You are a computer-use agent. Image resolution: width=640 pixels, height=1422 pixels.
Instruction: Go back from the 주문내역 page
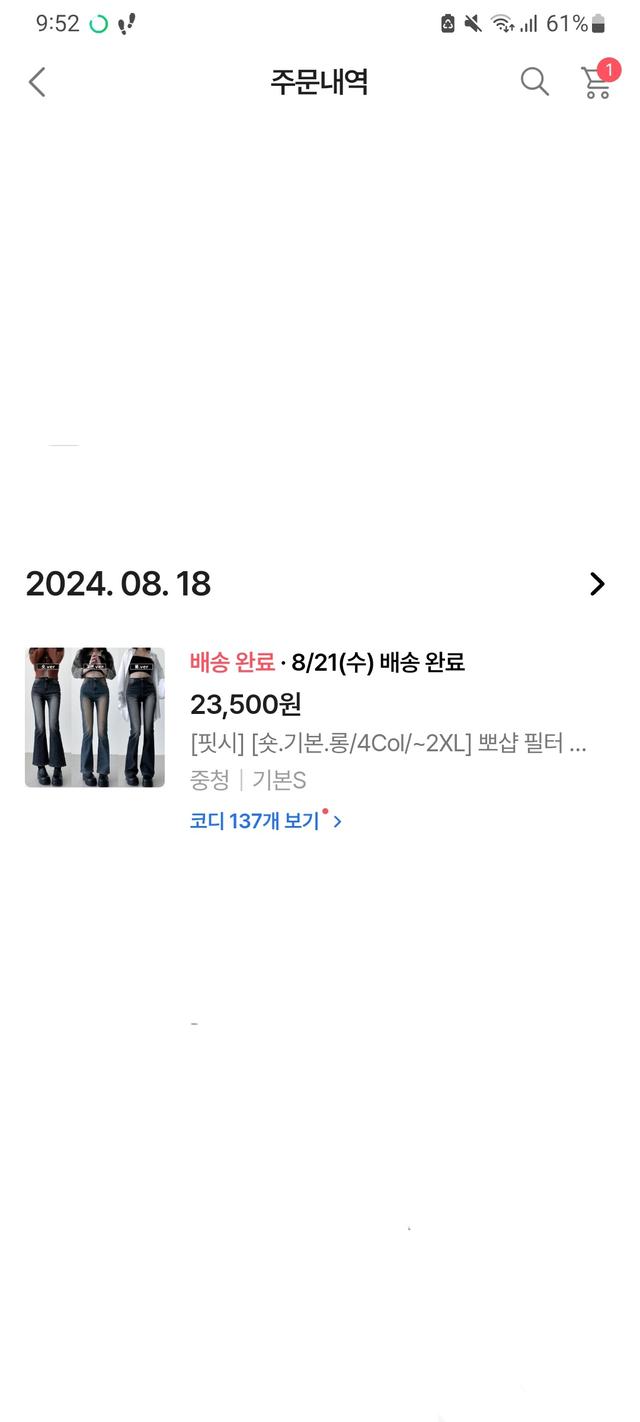tap(37, 82)
